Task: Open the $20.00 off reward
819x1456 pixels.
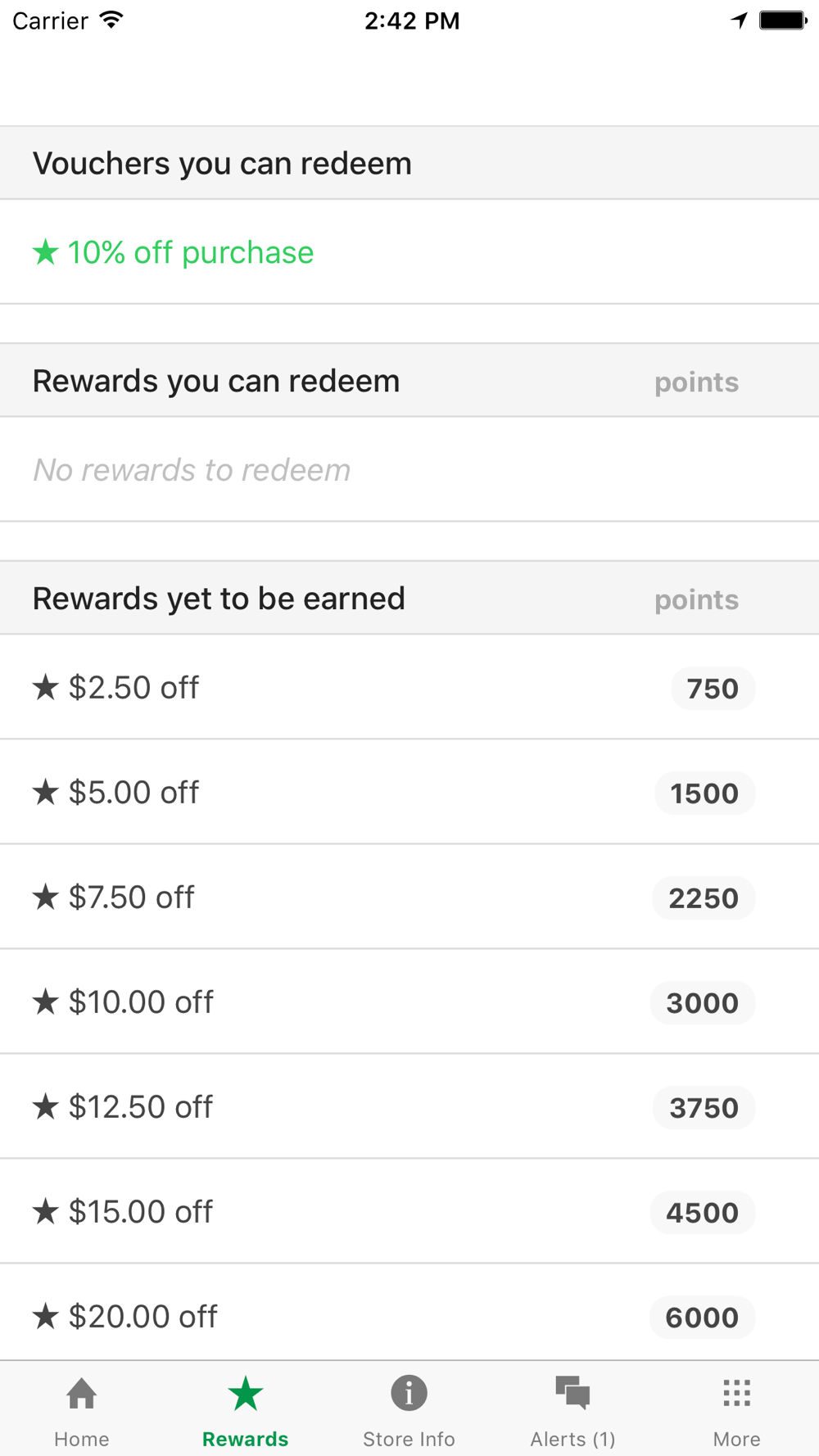Action: click(x=409, y=1313)
